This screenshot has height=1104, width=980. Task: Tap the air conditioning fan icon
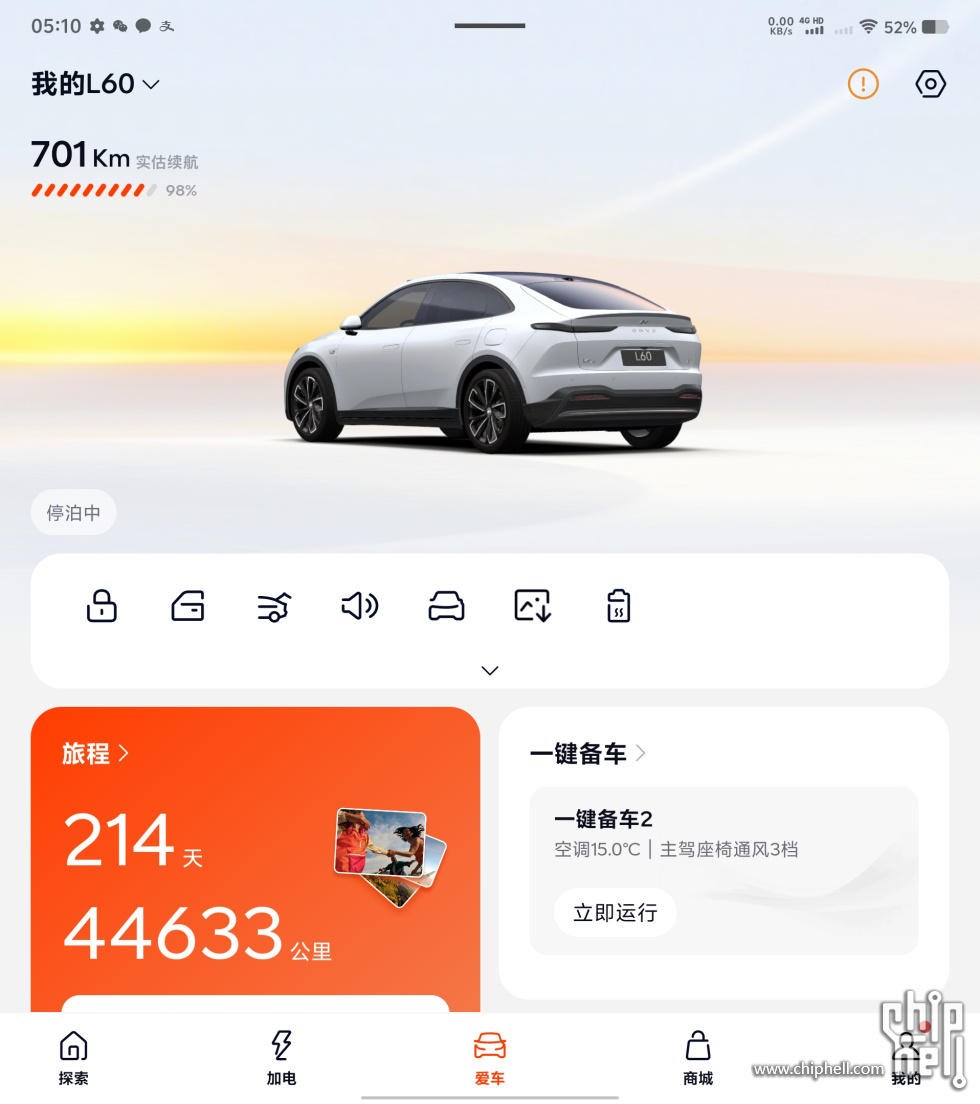pos(274,606)
